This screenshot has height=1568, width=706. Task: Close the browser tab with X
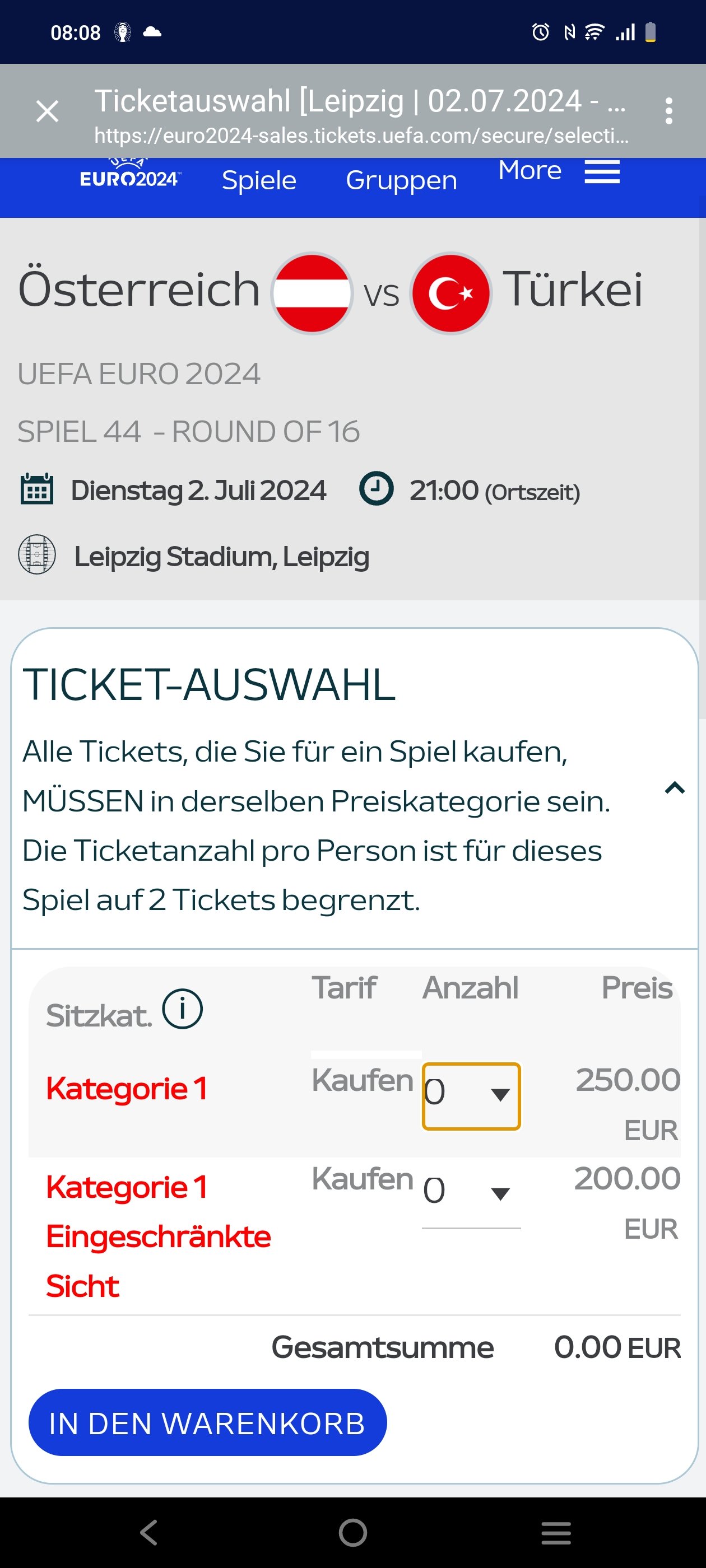click(x=48, y=111)
